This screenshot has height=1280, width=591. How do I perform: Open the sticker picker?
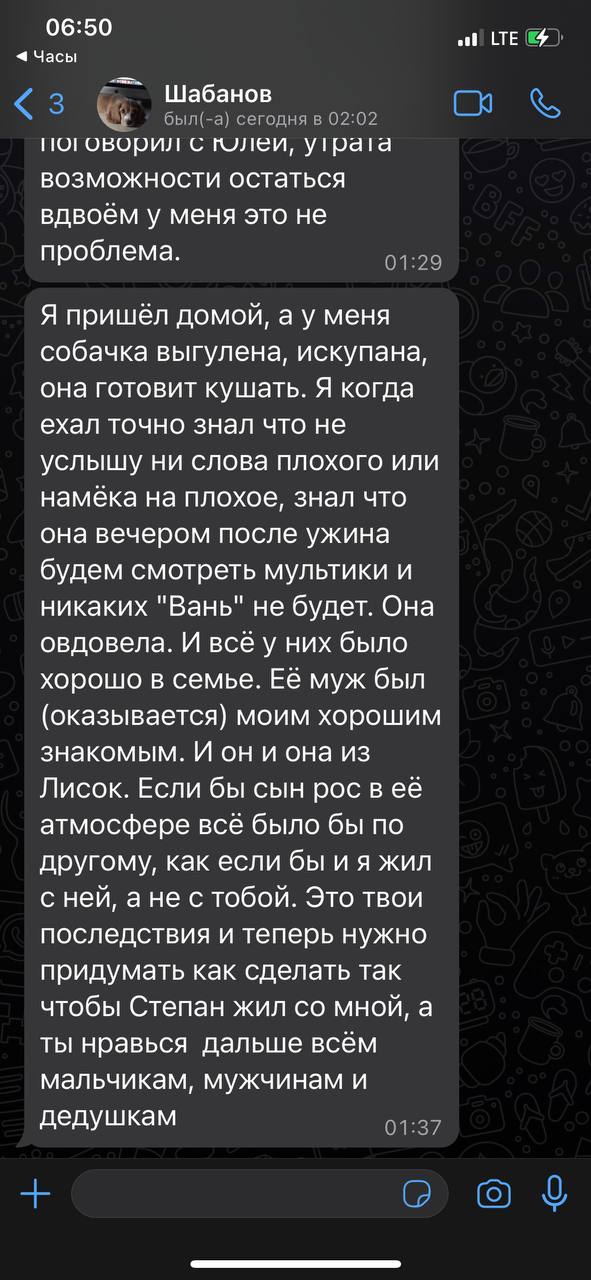(x=416, y=1194)
